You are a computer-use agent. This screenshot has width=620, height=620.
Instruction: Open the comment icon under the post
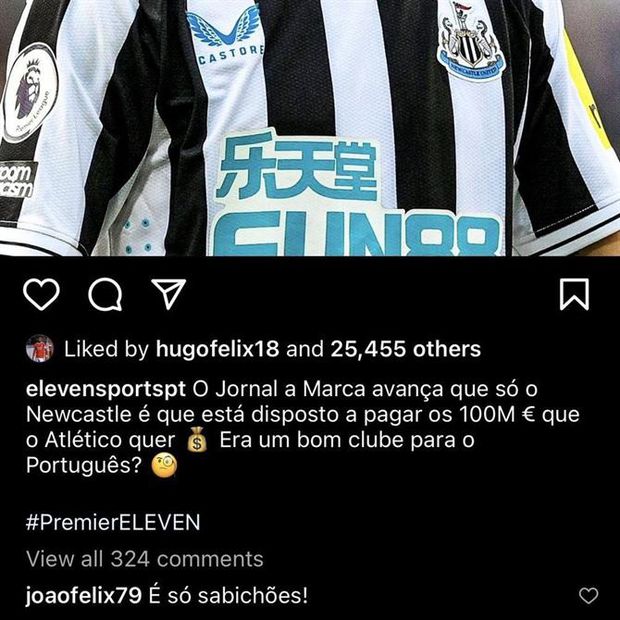point(104,294)
